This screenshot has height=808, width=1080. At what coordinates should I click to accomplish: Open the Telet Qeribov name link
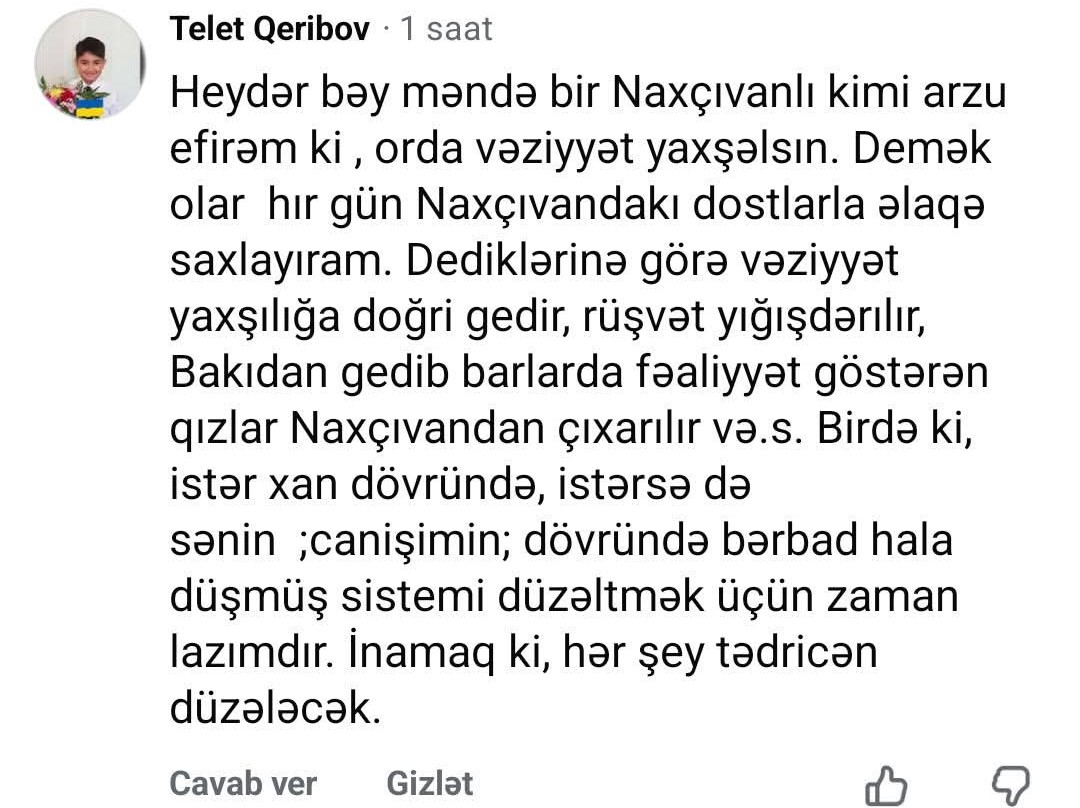click(270, 29)
